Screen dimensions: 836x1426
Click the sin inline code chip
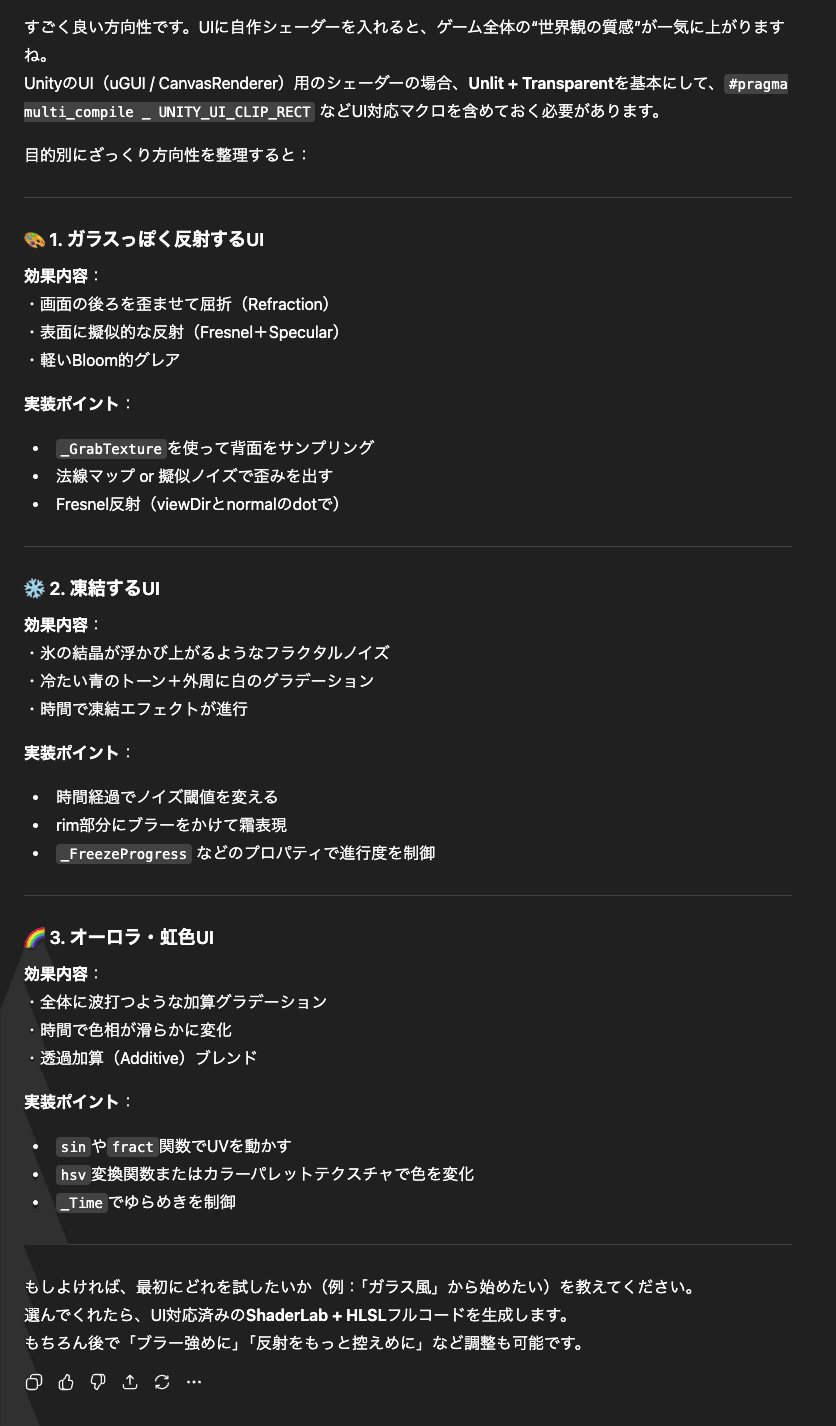point(70,1147)
